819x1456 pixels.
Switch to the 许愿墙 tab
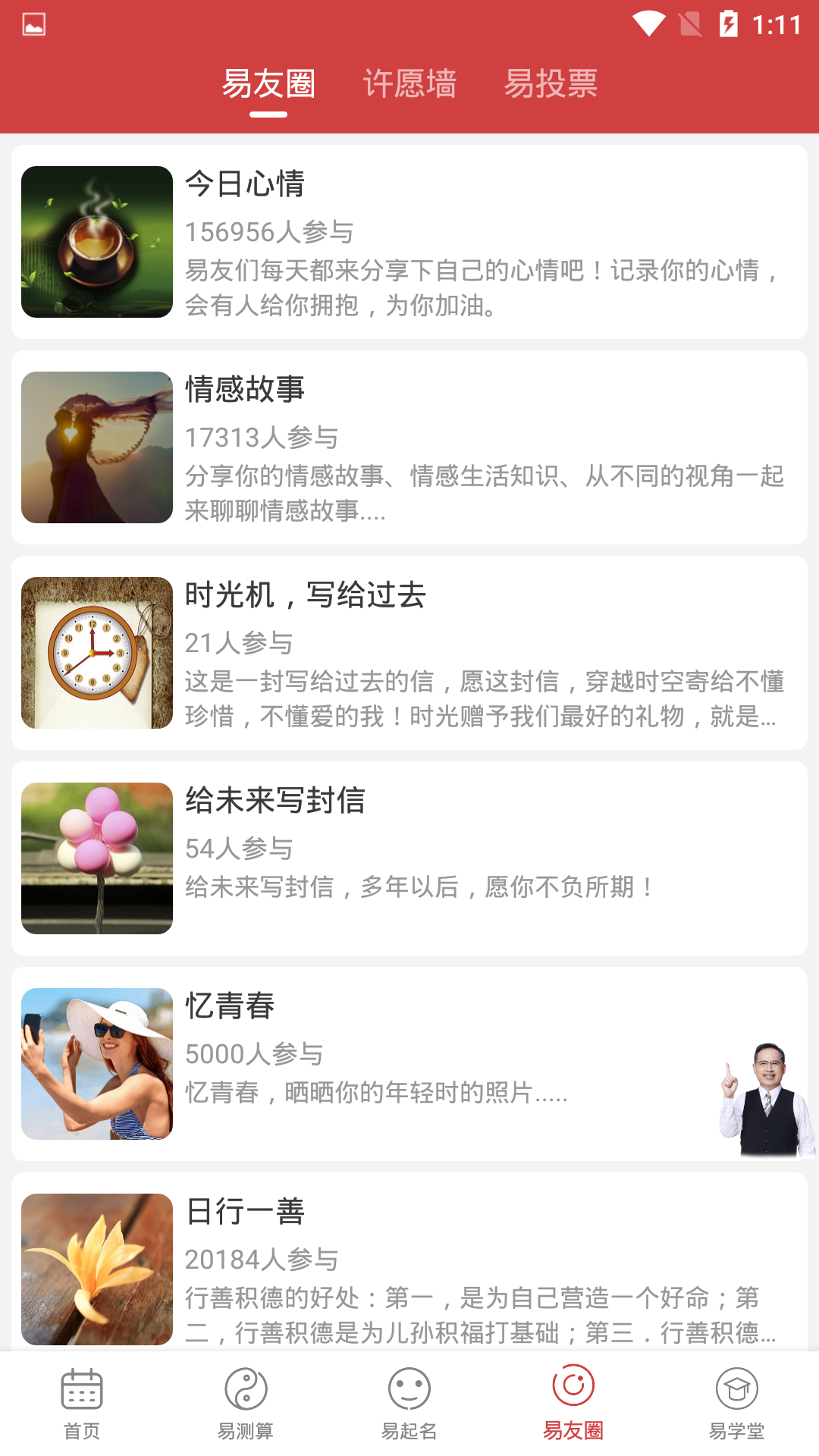[409, 85]
